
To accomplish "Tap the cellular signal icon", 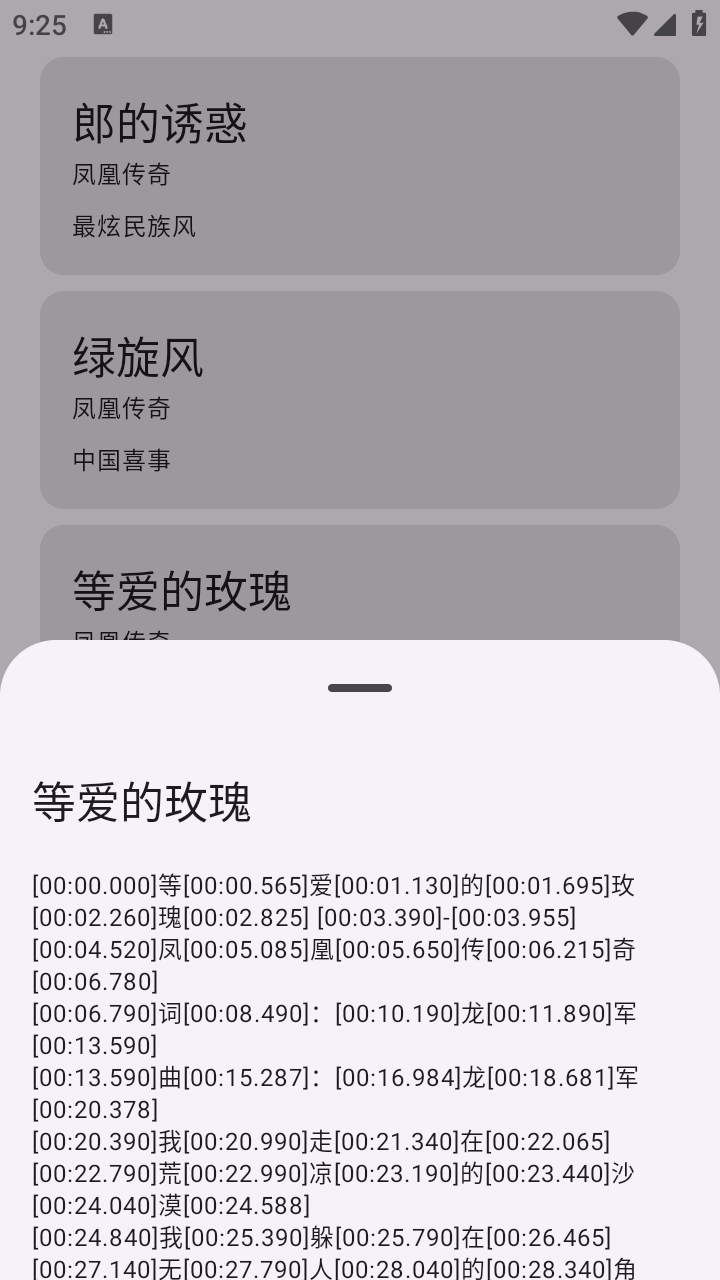I will [666, 25].
